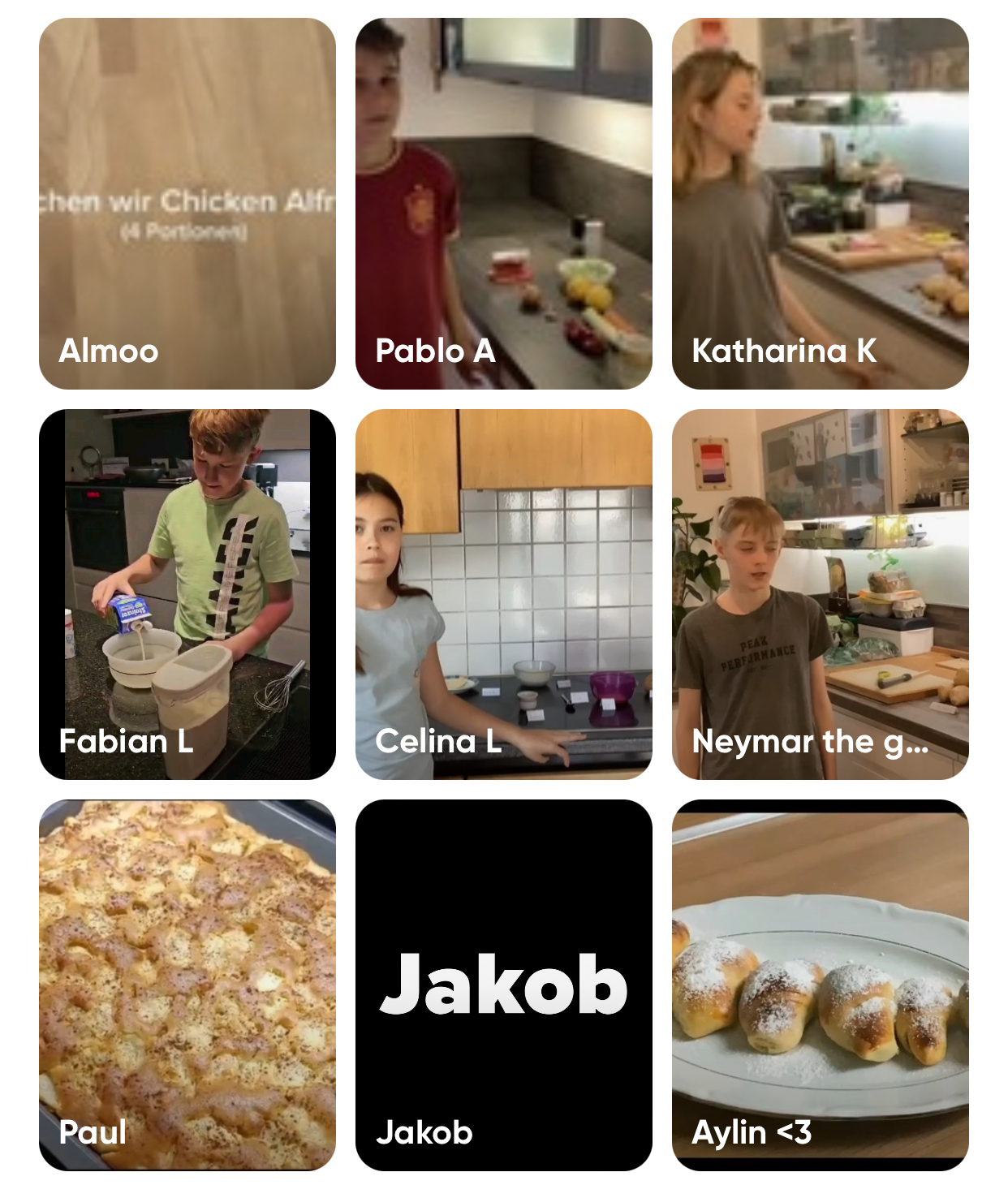This screenshot has width=1008, height=1185.
Task: Open Jakob's black title tile
Action: 503,985
